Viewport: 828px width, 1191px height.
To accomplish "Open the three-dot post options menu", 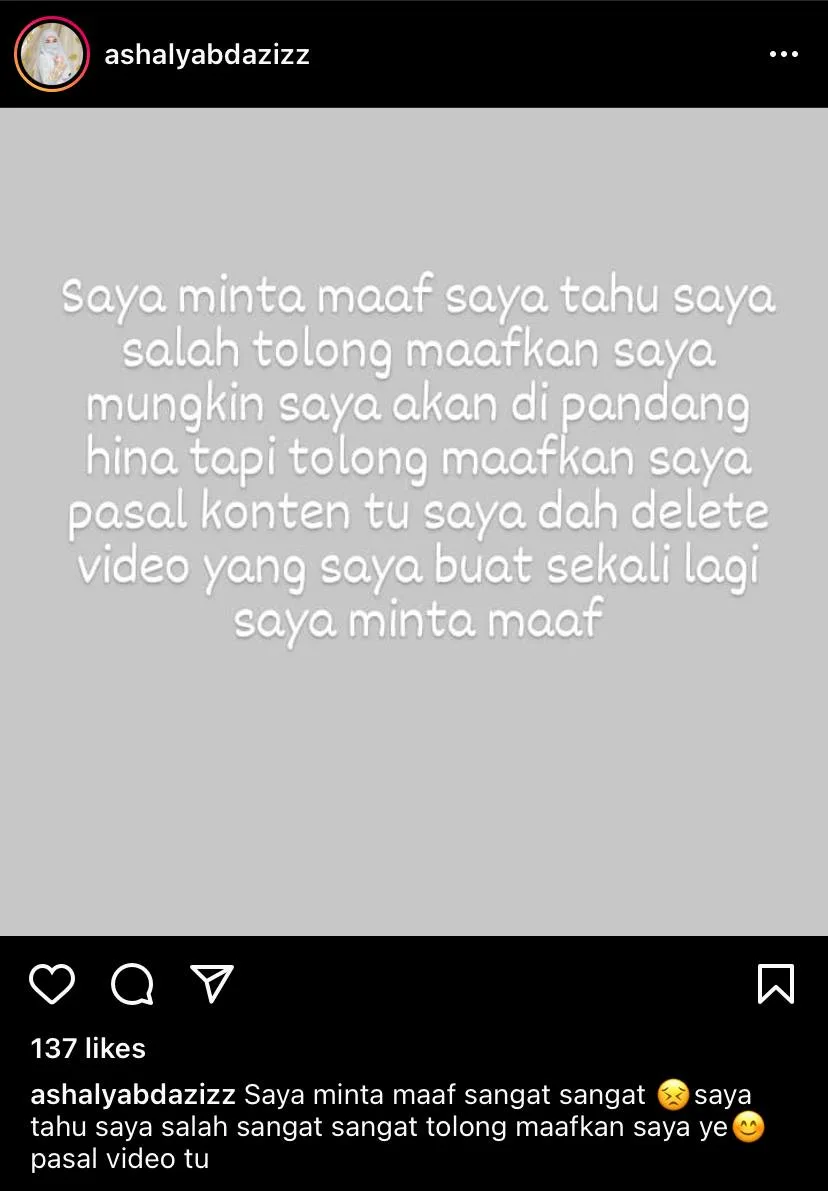I will coord(783,54).
